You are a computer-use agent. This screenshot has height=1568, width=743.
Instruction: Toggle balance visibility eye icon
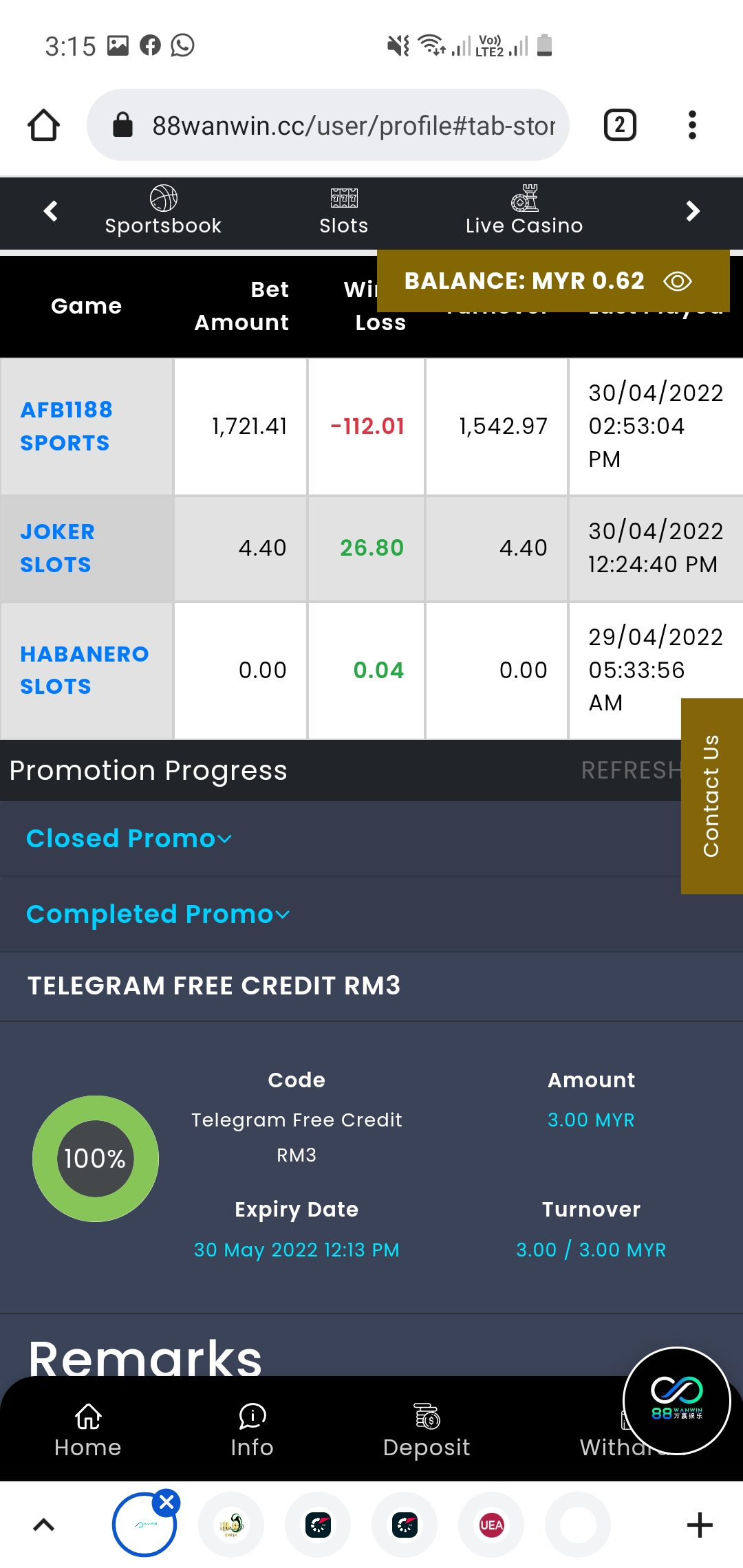click(x=678, y=281)
